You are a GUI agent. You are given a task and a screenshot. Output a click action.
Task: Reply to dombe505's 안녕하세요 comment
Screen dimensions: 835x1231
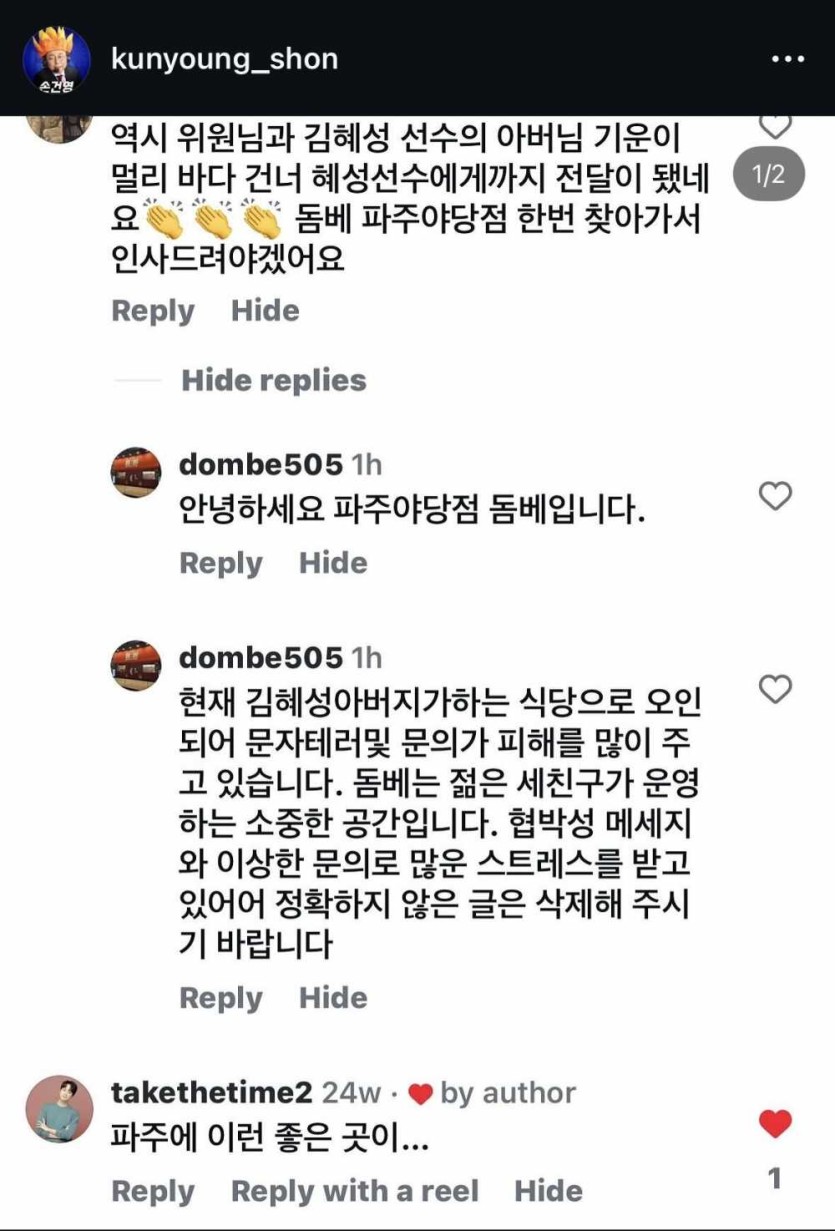point(220,563)
